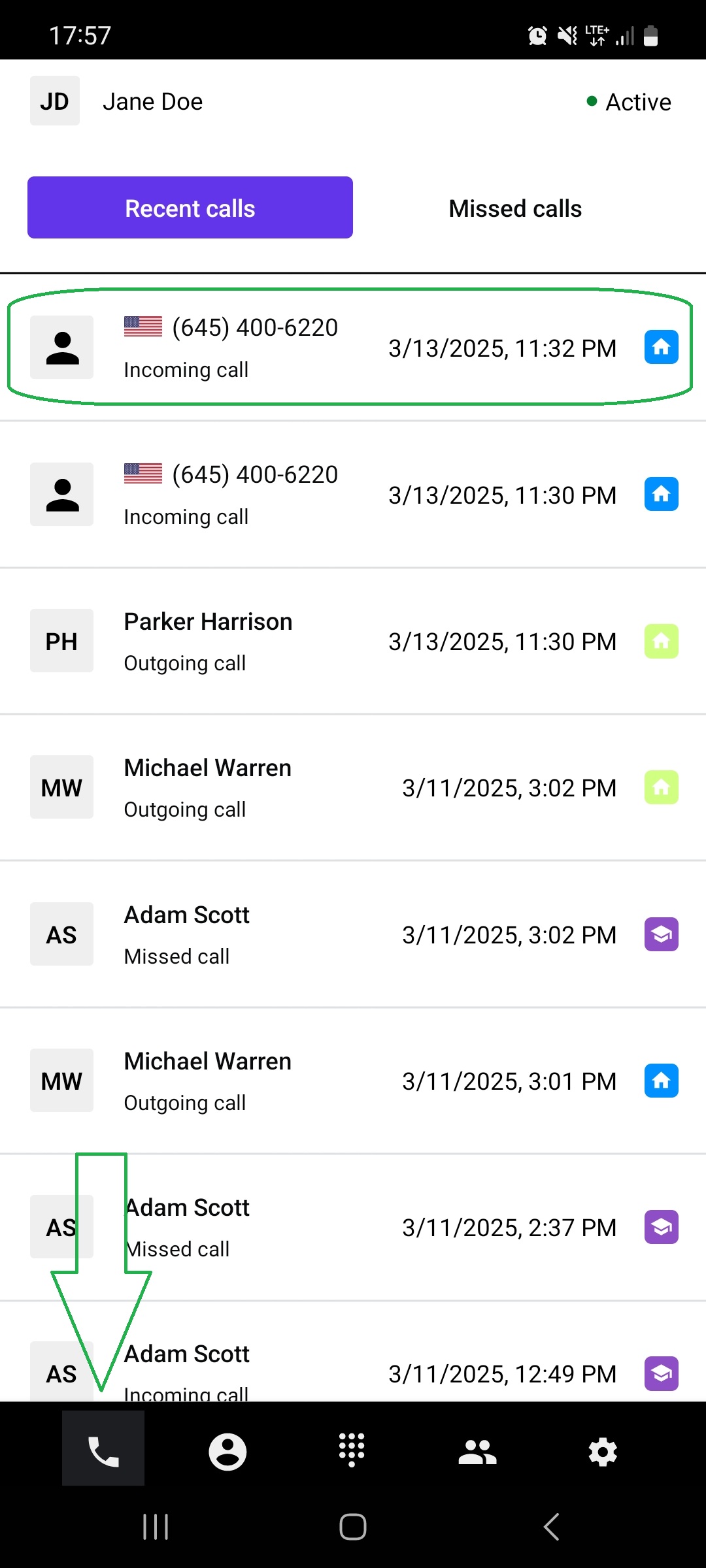Go to the system home screen
The height and width of the screenshot is (1568, 706).
click(x=353, y=1527)
